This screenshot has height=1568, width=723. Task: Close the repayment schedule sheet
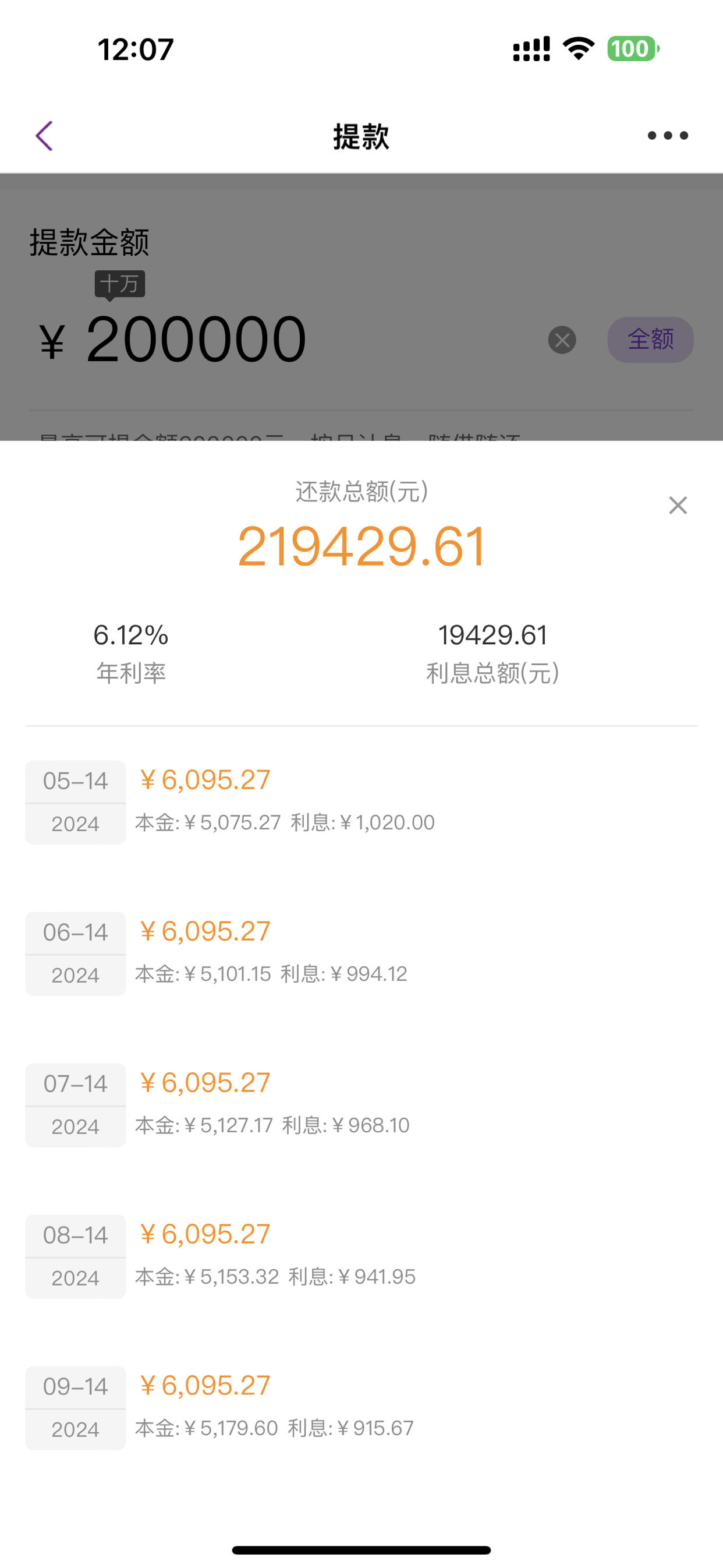678,505
